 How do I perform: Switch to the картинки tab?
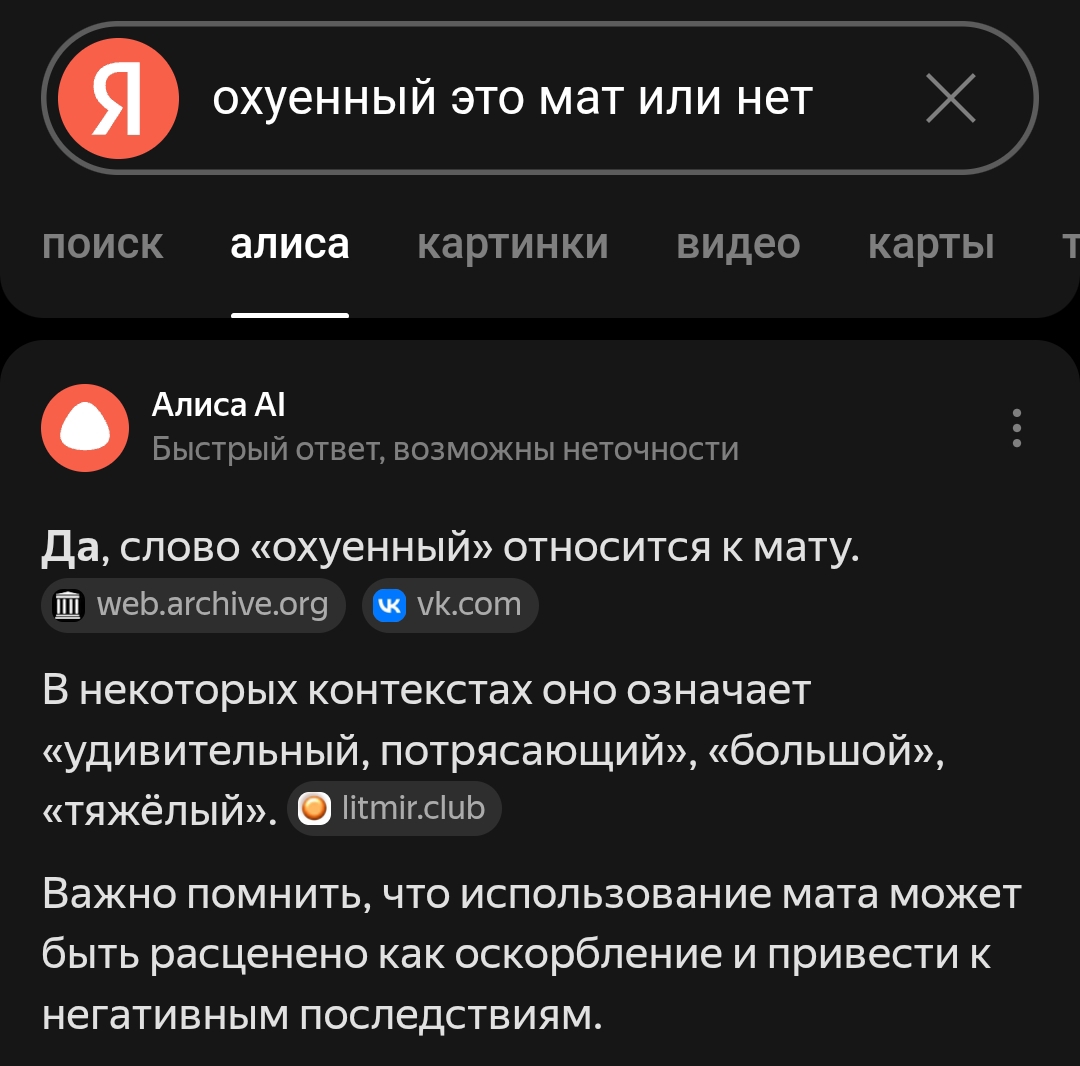[512, 244]
